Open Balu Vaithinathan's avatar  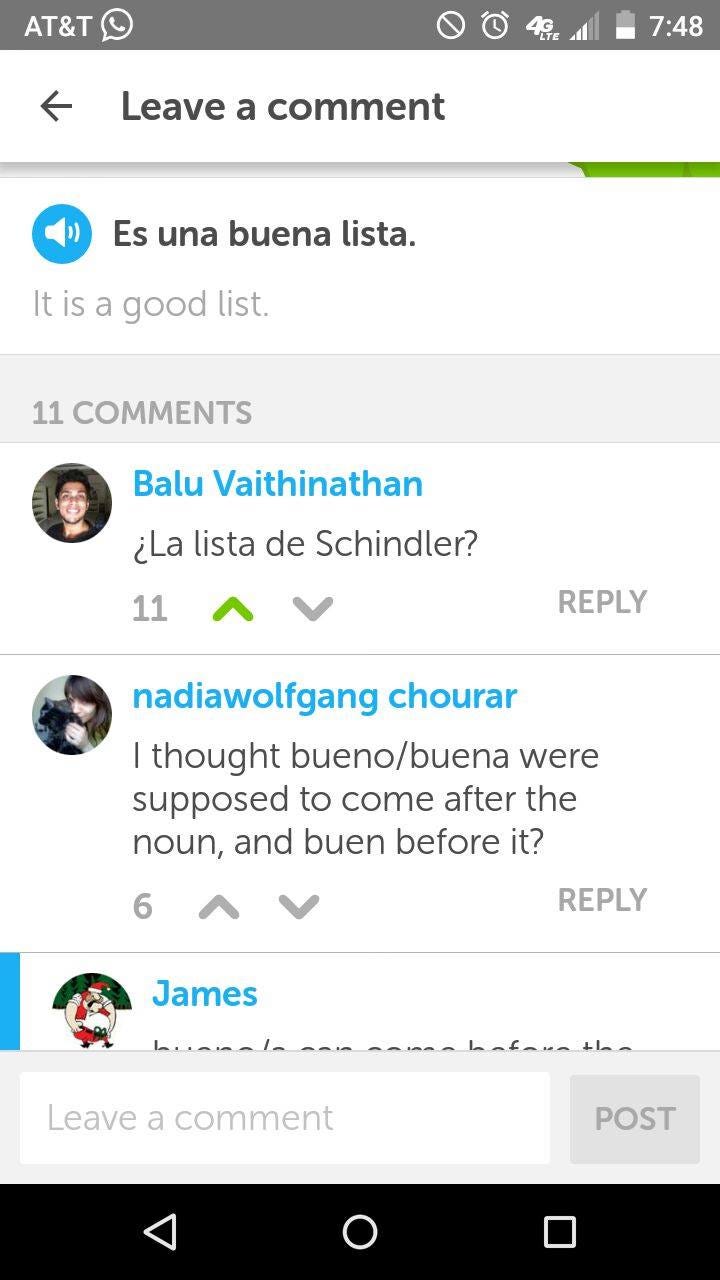72,503
